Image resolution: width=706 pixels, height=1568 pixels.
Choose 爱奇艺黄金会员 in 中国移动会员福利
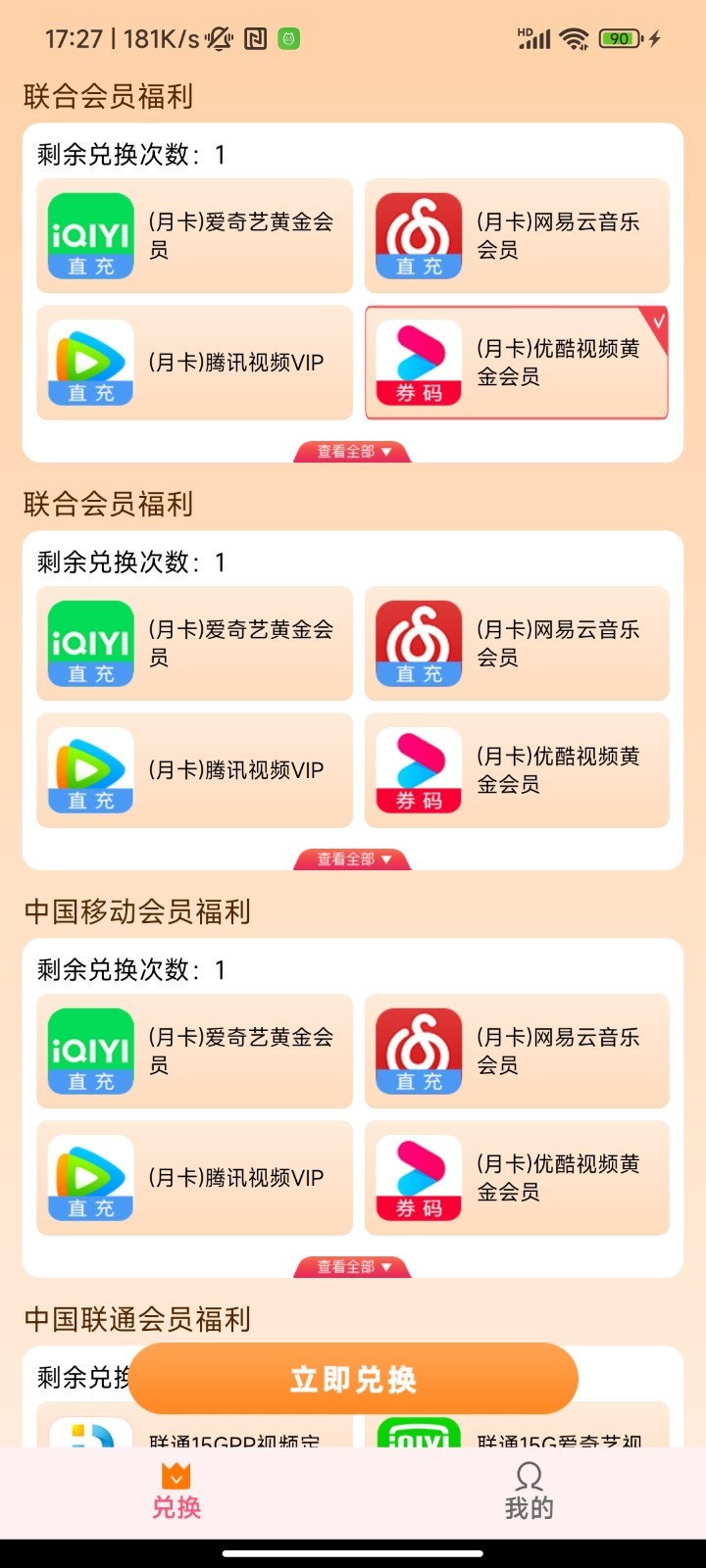click(x=194, y=1051)
